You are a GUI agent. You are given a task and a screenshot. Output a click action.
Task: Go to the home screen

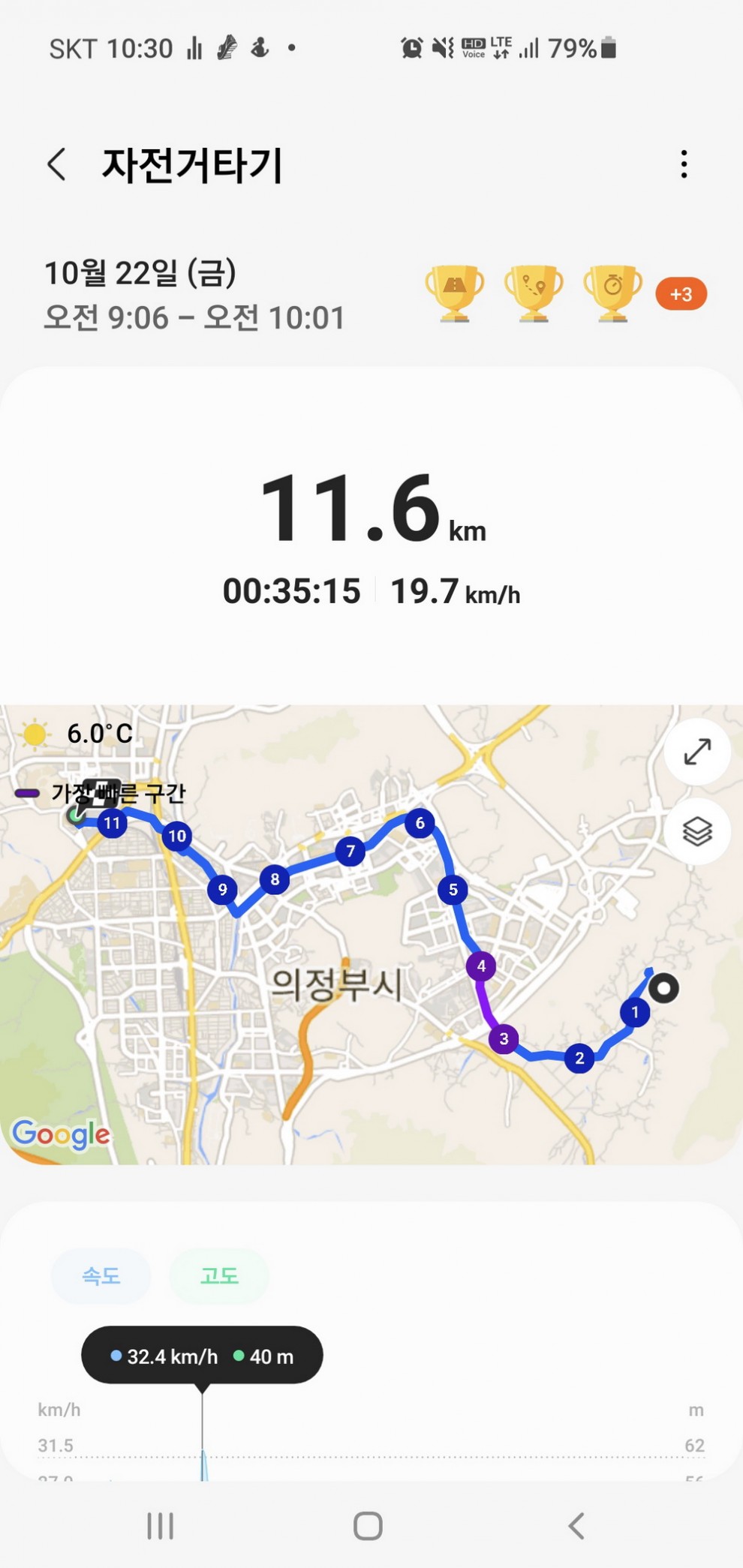tap(368, 1525)
